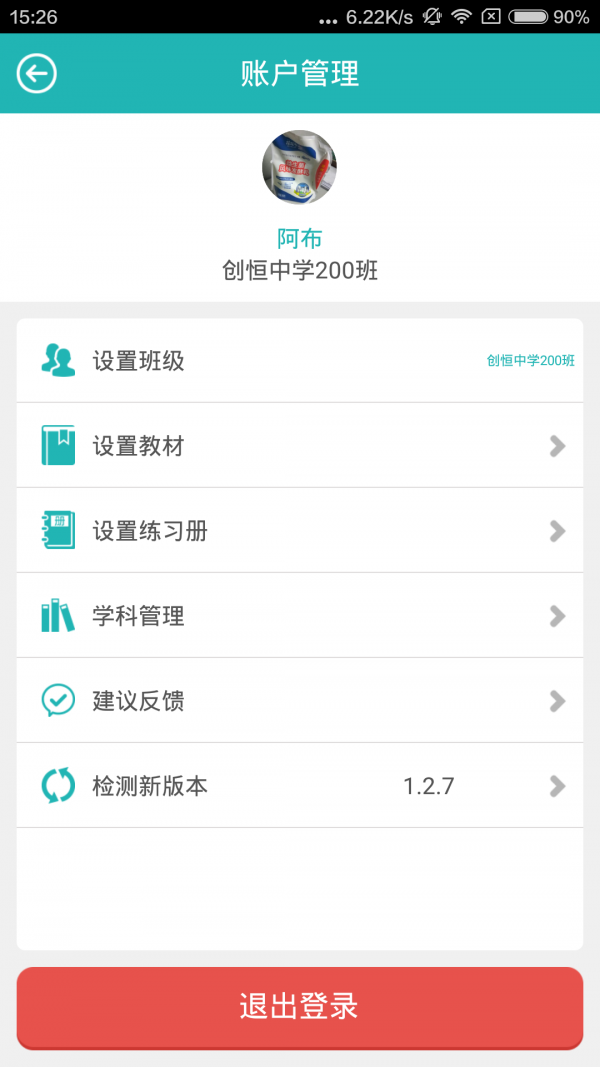Check for new version 检测新版本
This screenshot has width=600, height=1067.
coord(300,786)
